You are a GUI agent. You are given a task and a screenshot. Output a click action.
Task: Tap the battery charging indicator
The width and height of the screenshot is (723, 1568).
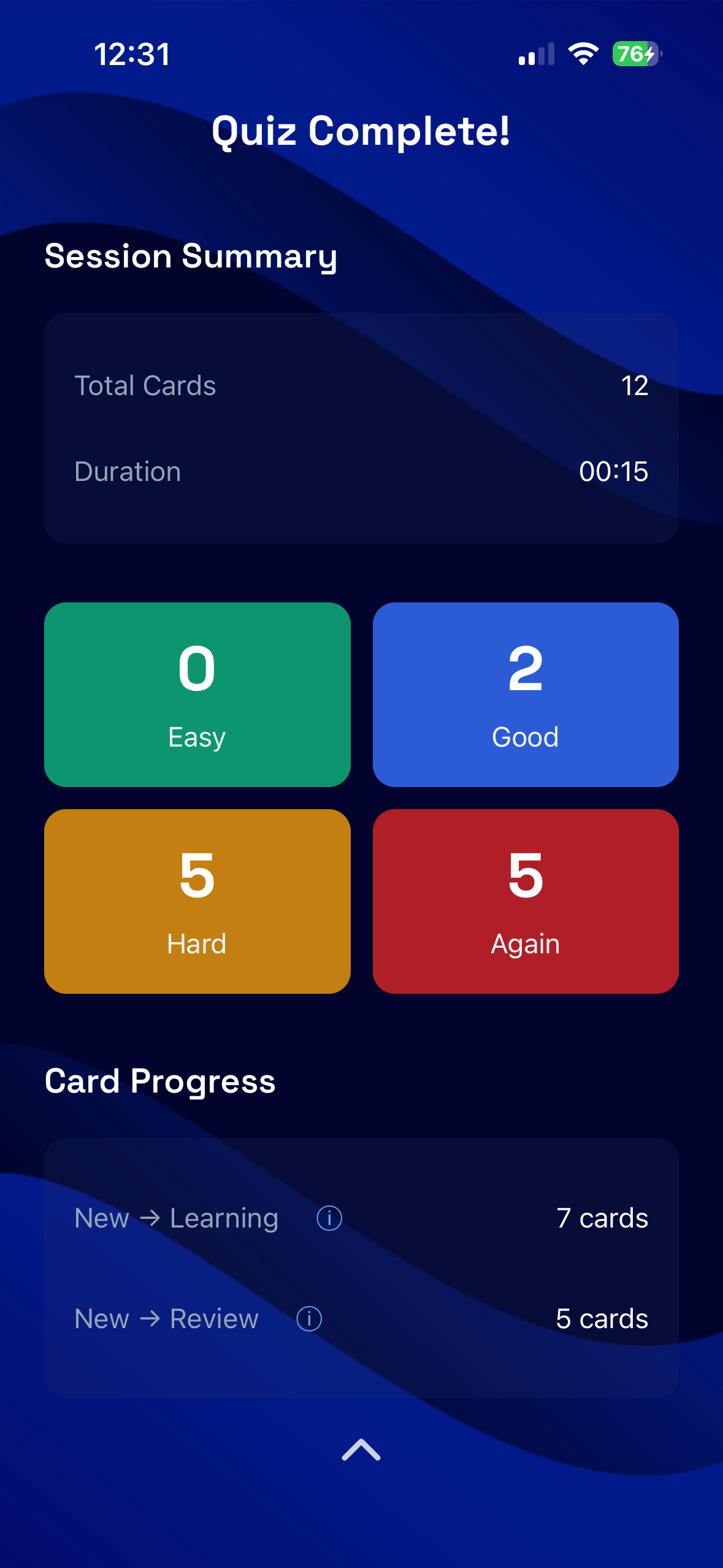point(634,54)
